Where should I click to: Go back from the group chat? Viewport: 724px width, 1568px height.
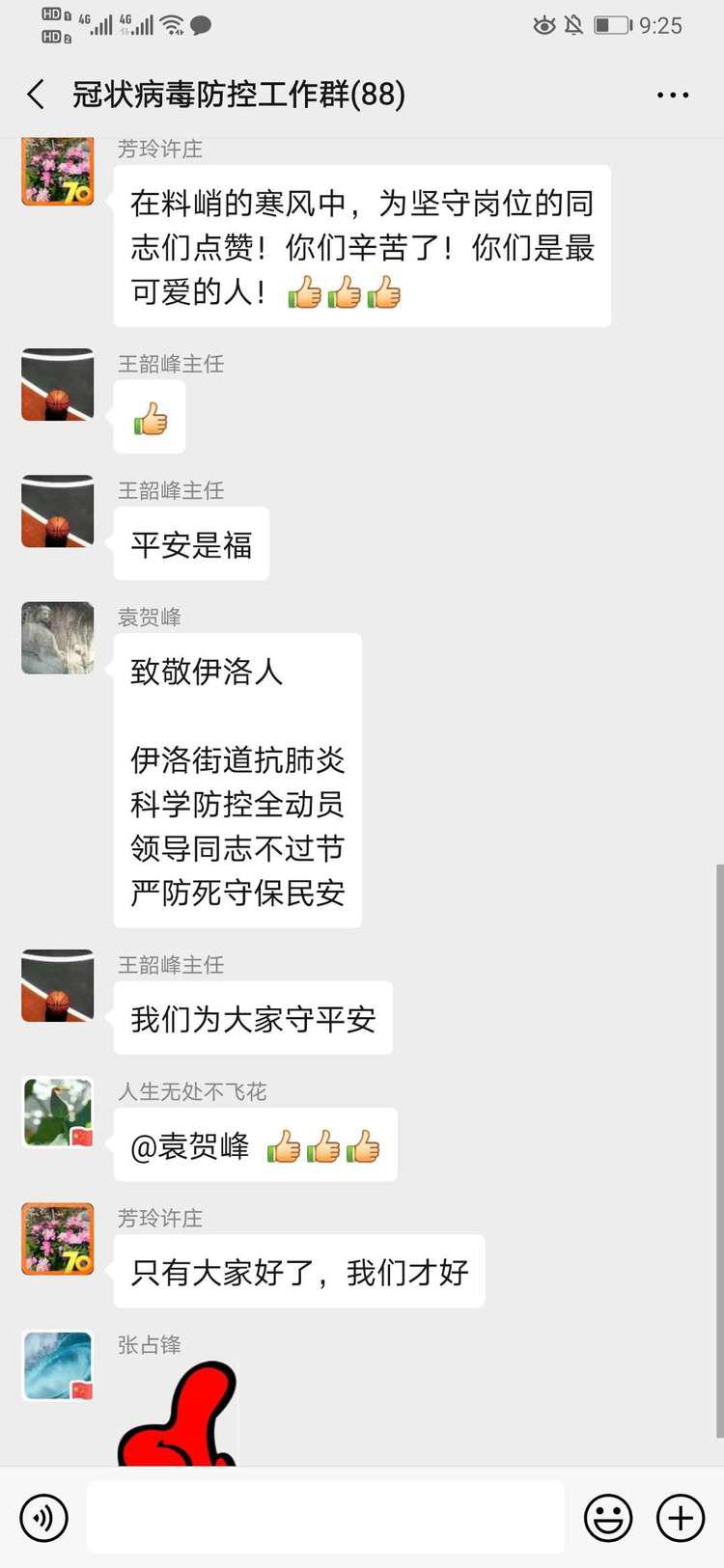pos(37,95)
